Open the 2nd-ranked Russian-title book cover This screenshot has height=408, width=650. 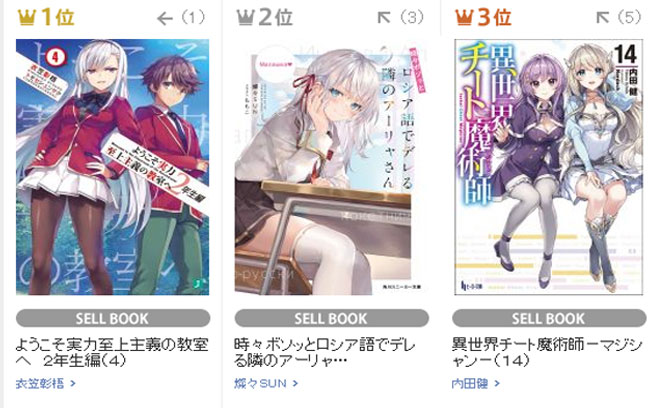(331, 167)
